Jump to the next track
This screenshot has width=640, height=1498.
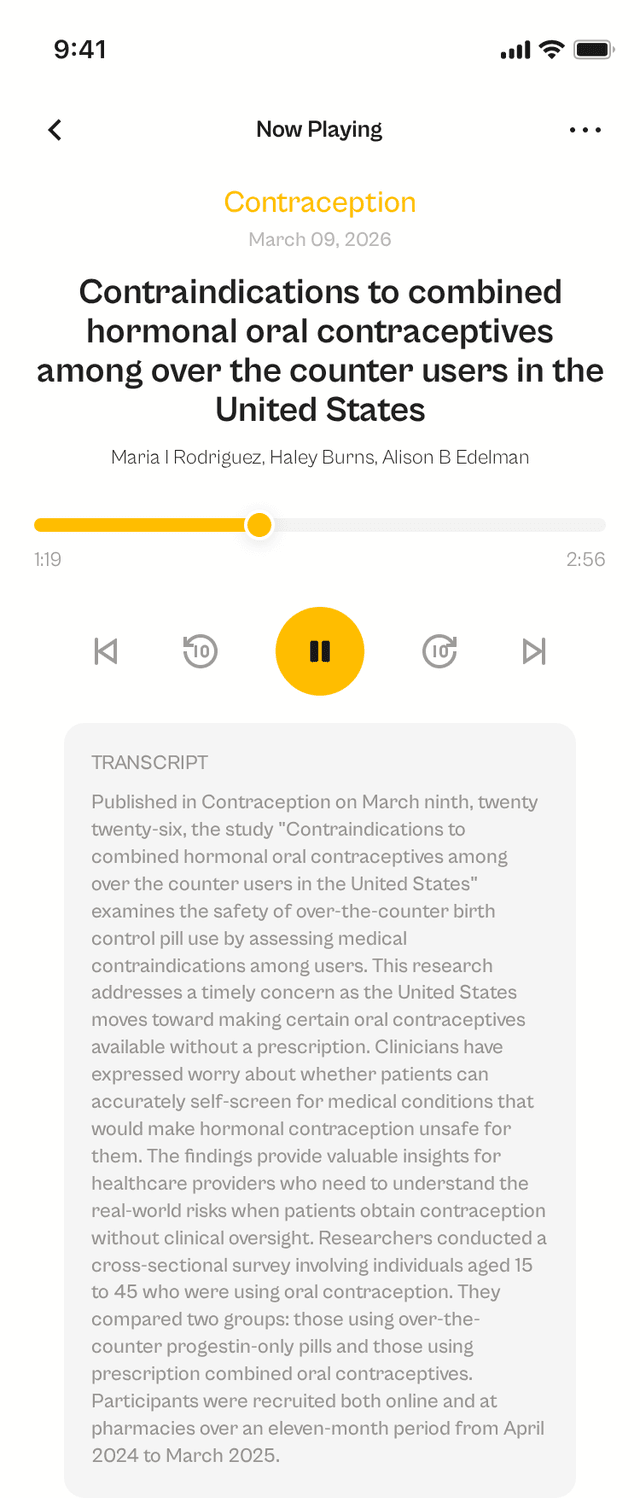534,651
